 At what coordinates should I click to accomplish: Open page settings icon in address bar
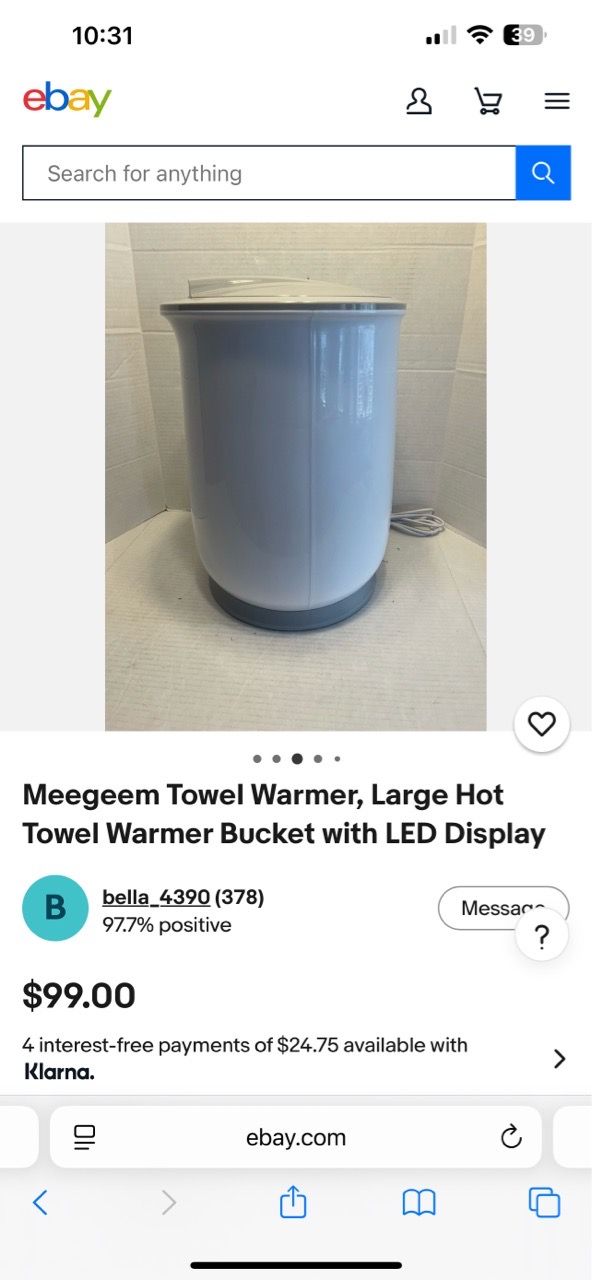point(85,1137)
